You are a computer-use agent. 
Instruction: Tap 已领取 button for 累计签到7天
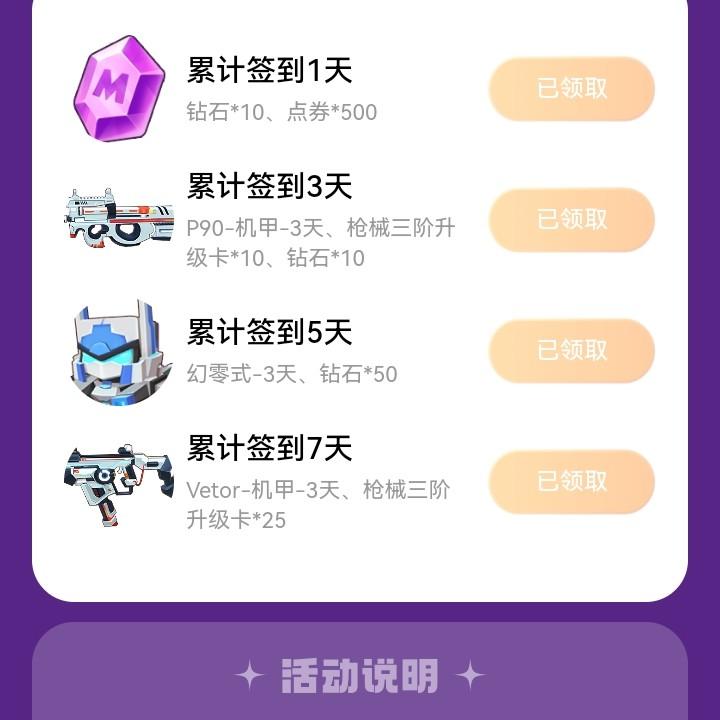click(571, 481)
